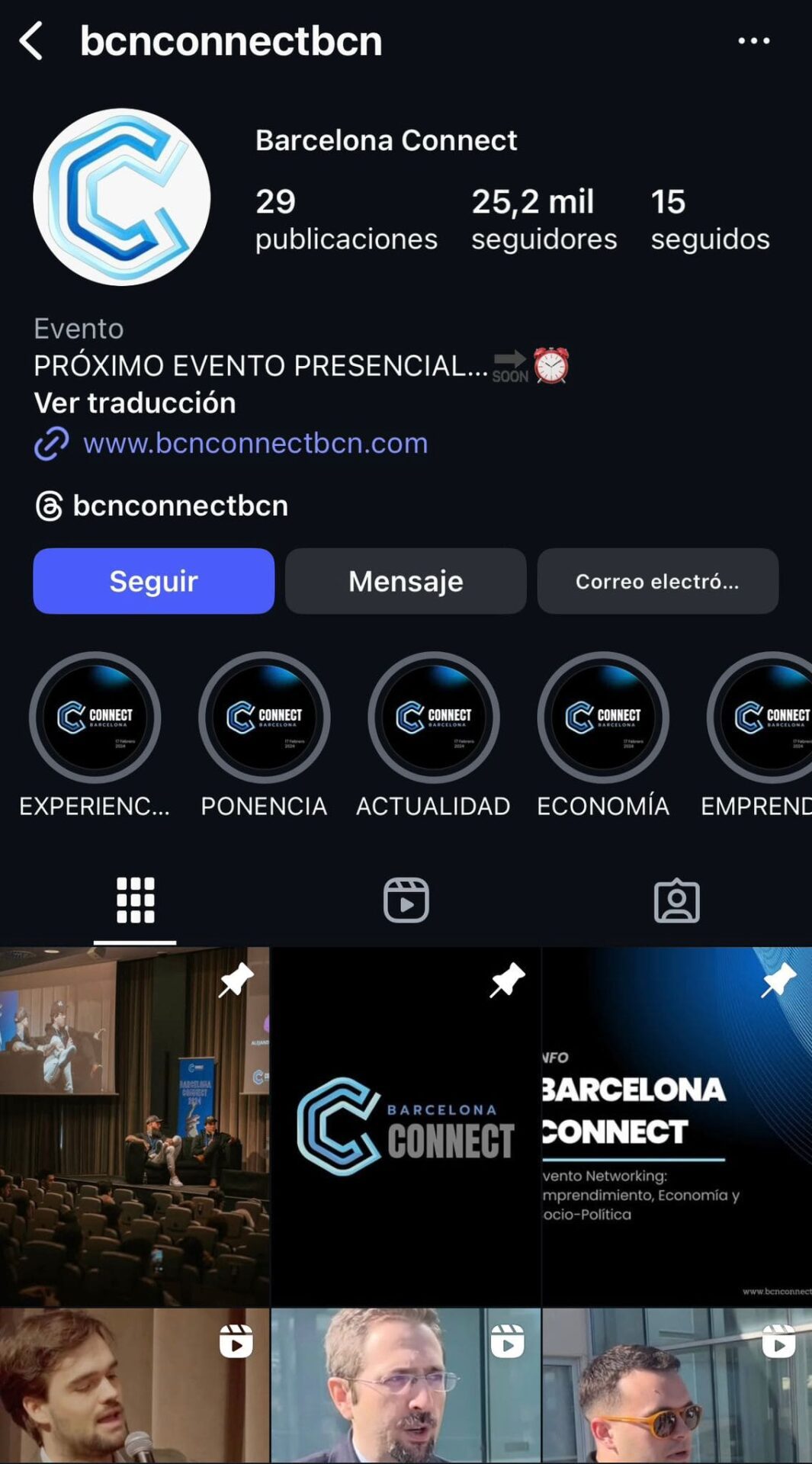This screenshot has width=812, height=1464.
Task: Send a message via Mensaje
Action: [x=406, y=581]
